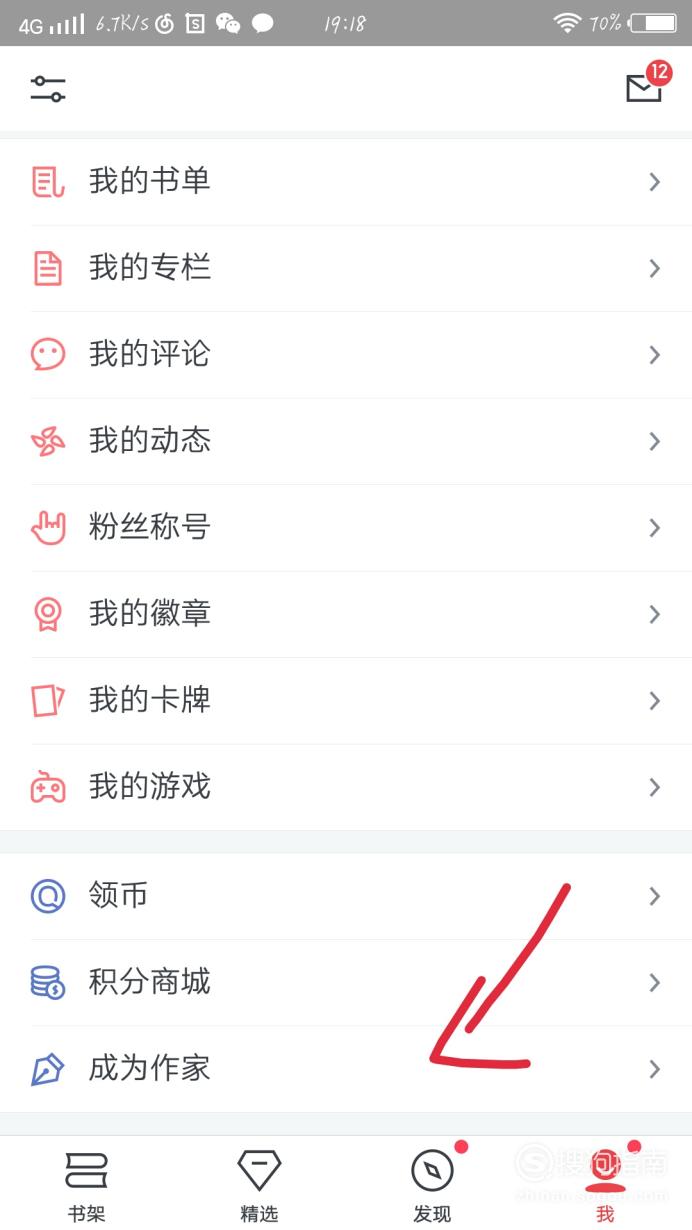Go to 我的游戏
This screenshot has height=1230, width=692.
point(346,787)
